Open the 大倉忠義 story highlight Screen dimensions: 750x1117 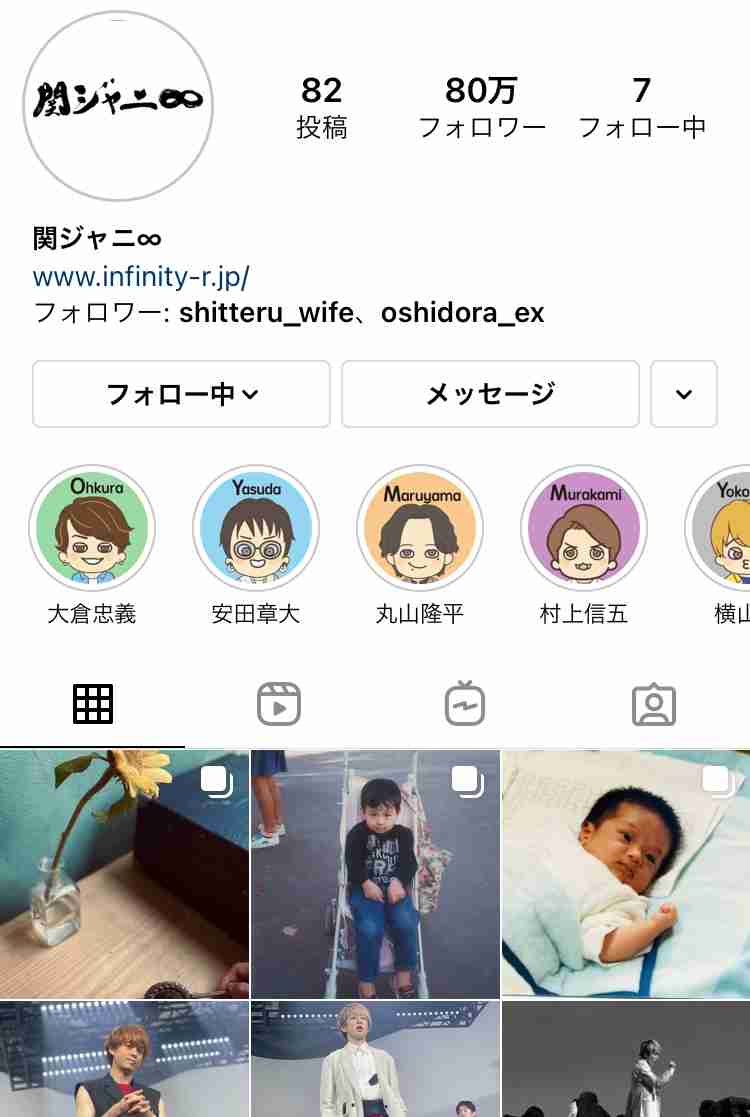pos(92,528)
